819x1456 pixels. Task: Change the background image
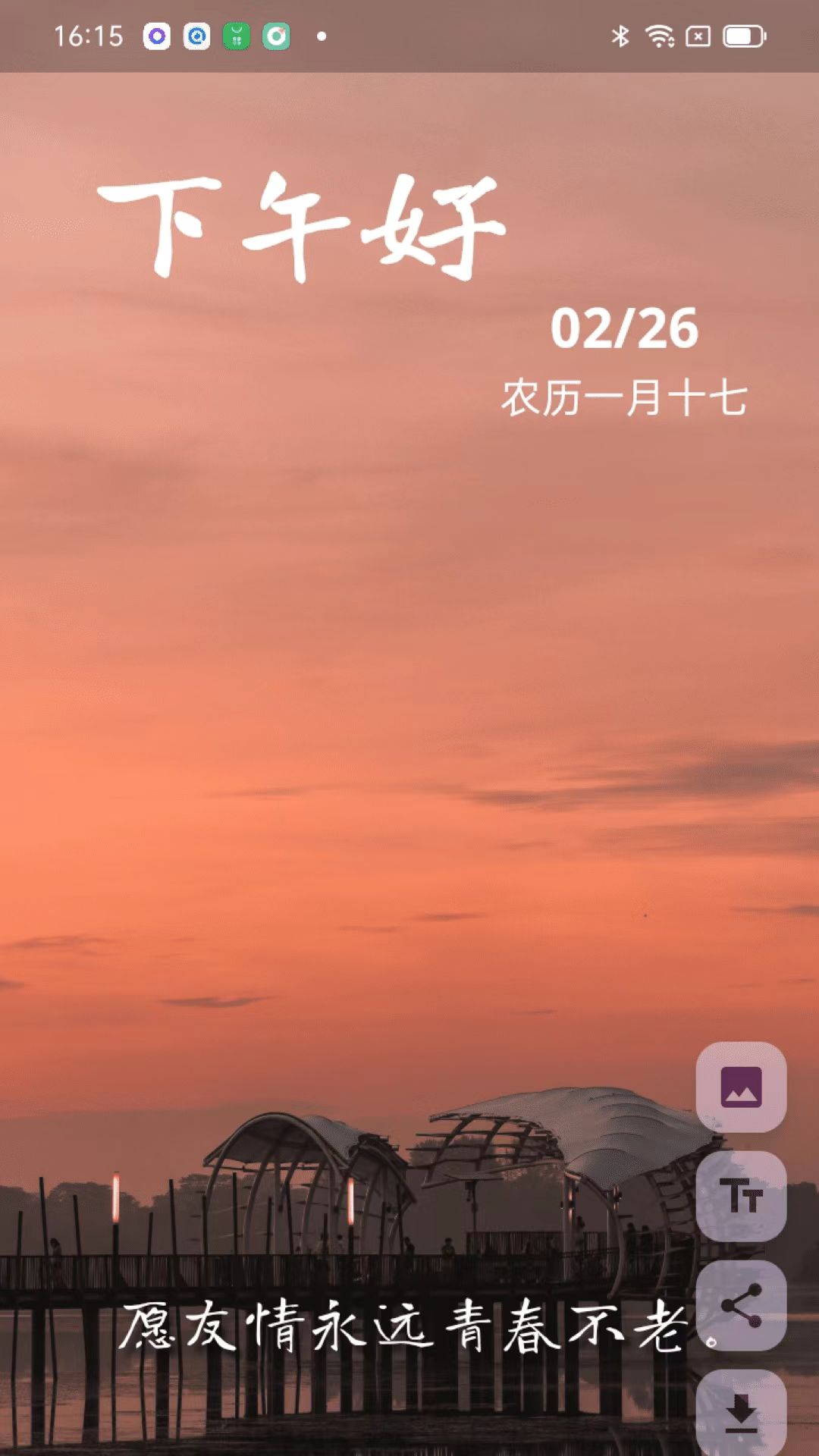(x=741, y=1087)
